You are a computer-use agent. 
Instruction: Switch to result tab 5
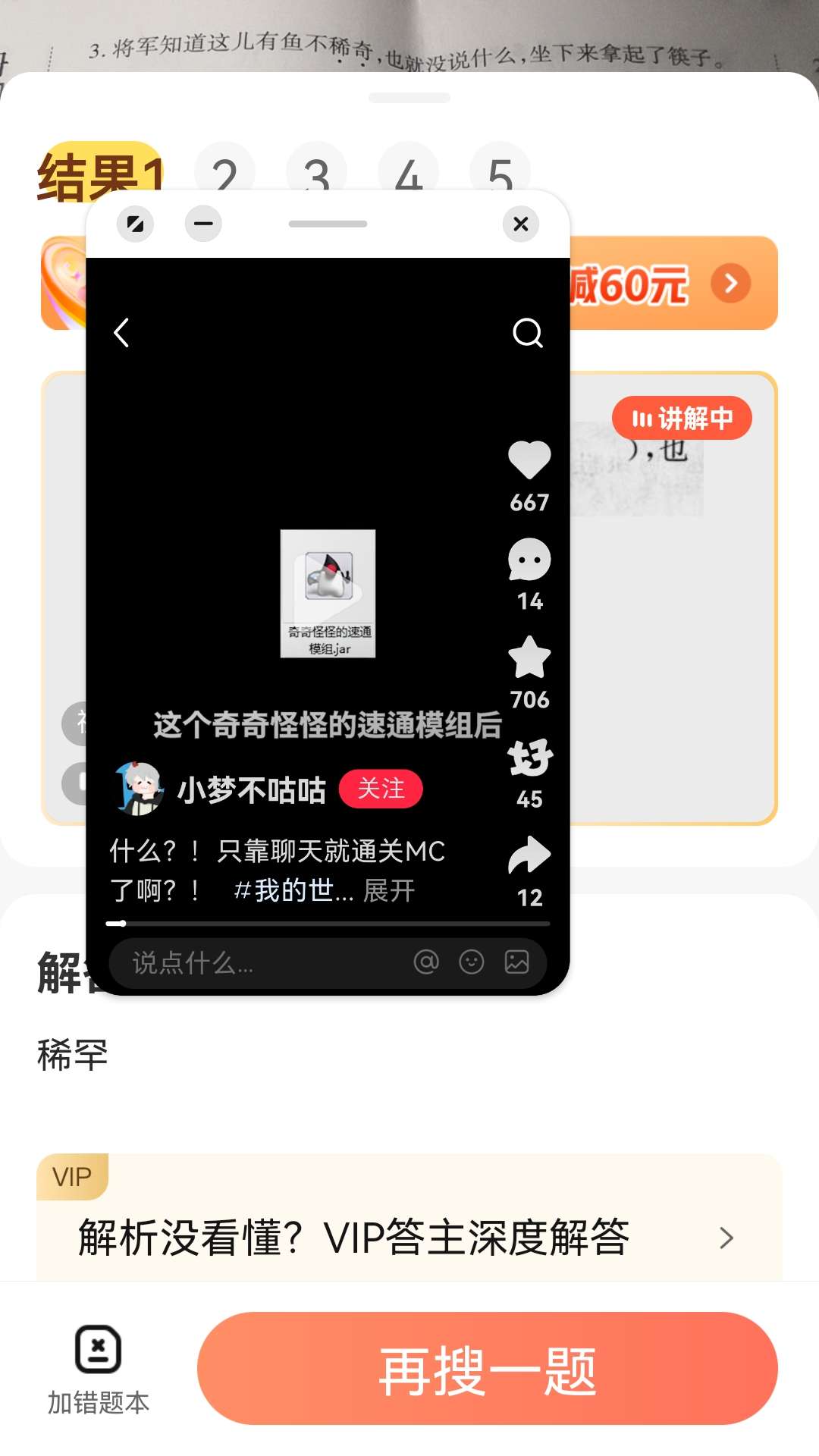coord(500,174)
